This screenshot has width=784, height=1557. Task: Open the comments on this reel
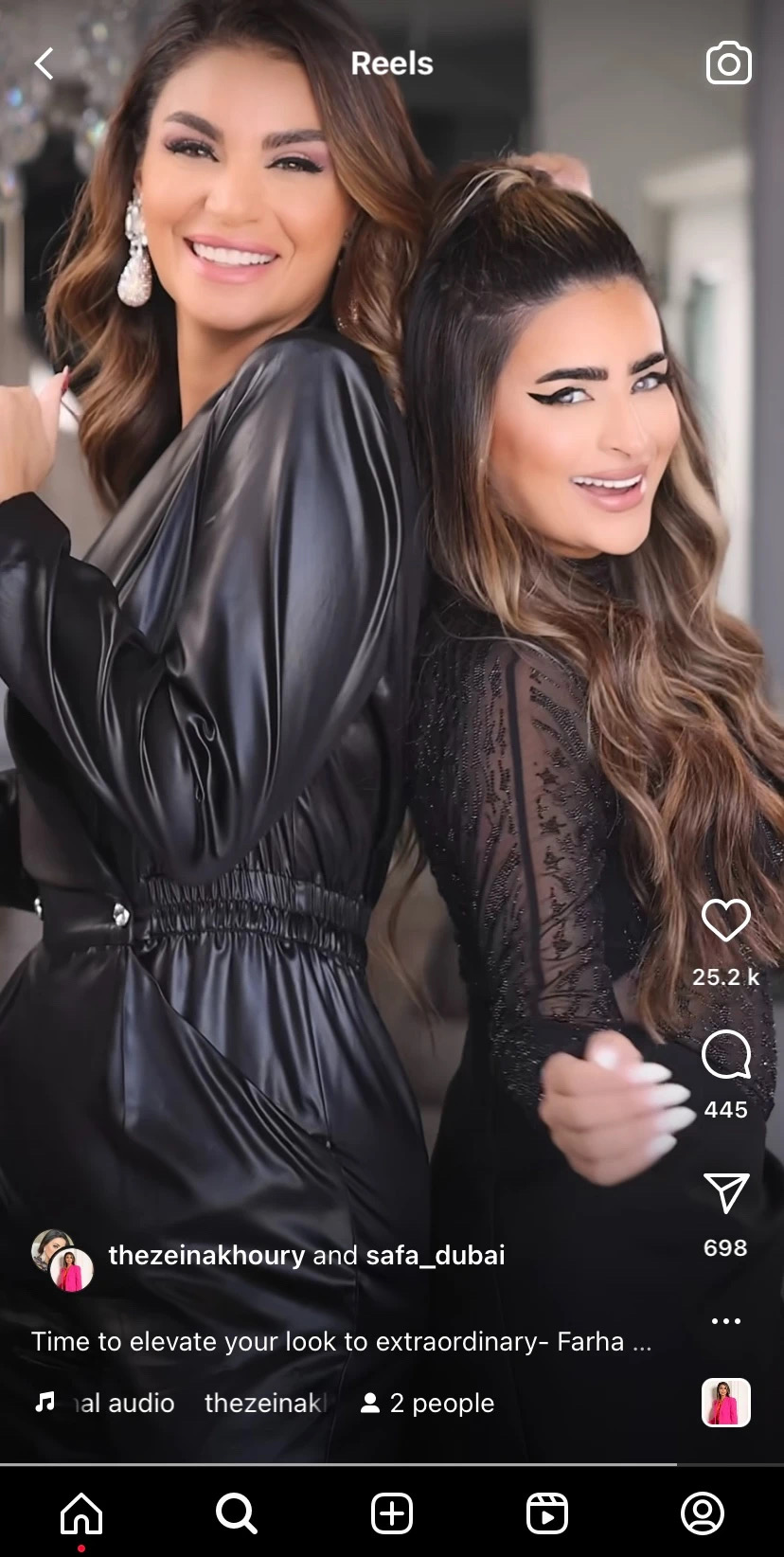725,1055
